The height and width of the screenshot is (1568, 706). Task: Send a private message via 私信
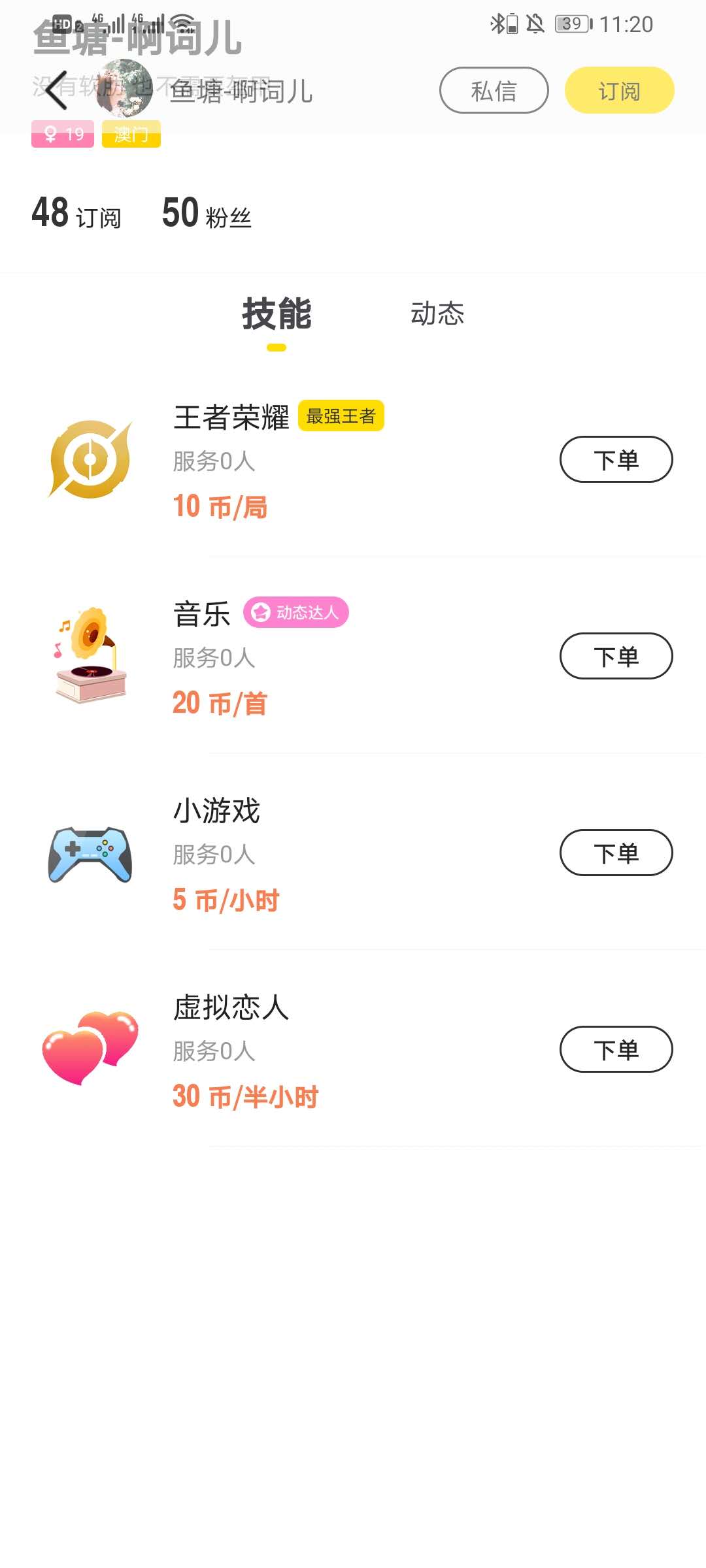[494, 91]
